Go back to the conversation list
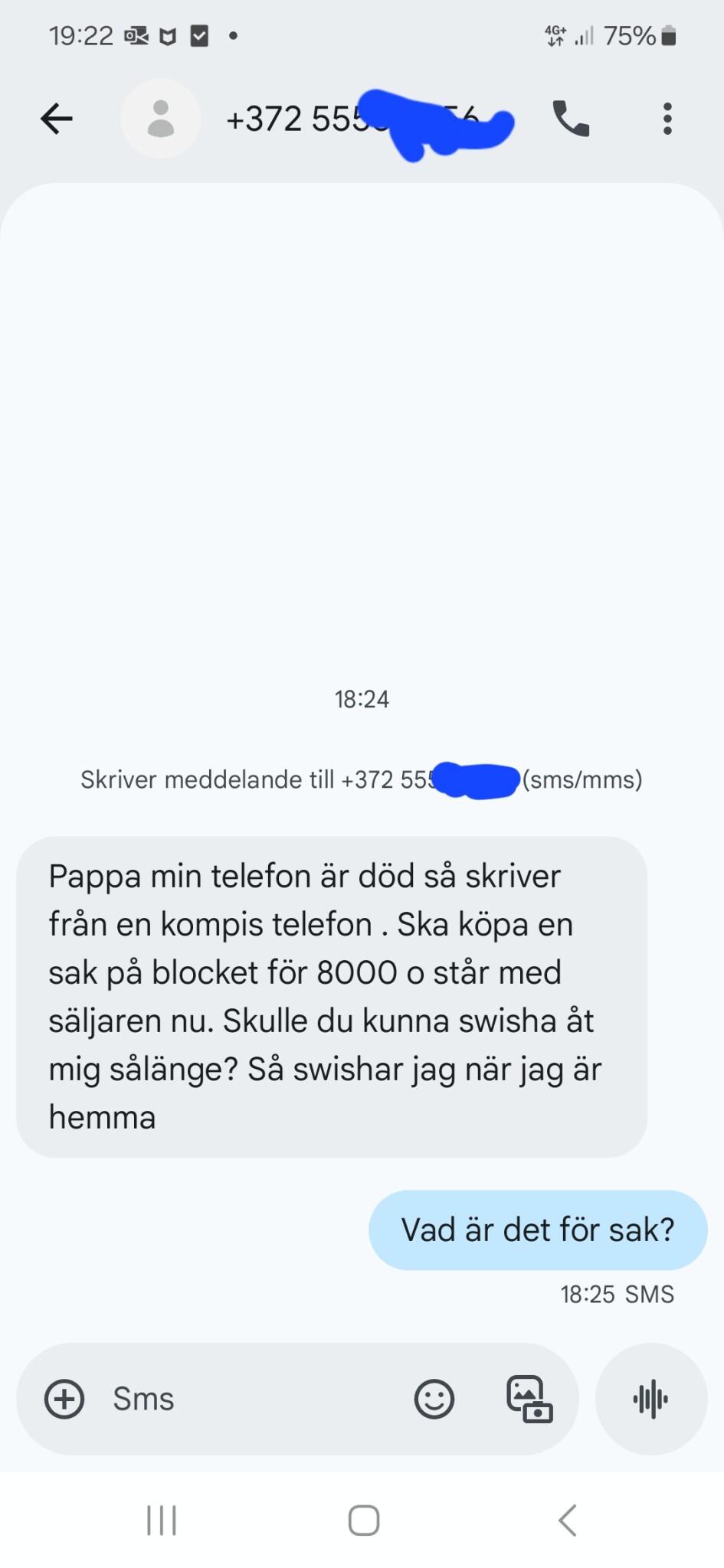Image resolution: width=724 pixels, height=1568 pixels. click(56, 119)
